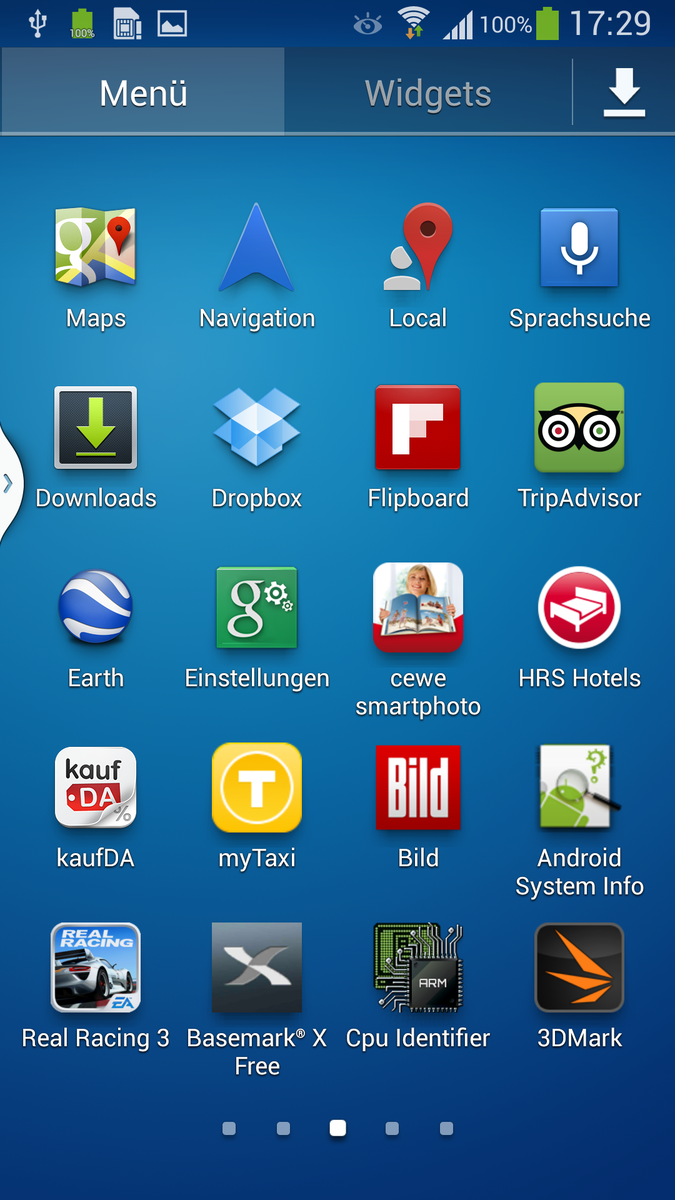Image resolution: width=675 pixels, height=1200 pixels.
Task: Launch Dropbox
Action: pyautogui.click(x=257, y=427)
